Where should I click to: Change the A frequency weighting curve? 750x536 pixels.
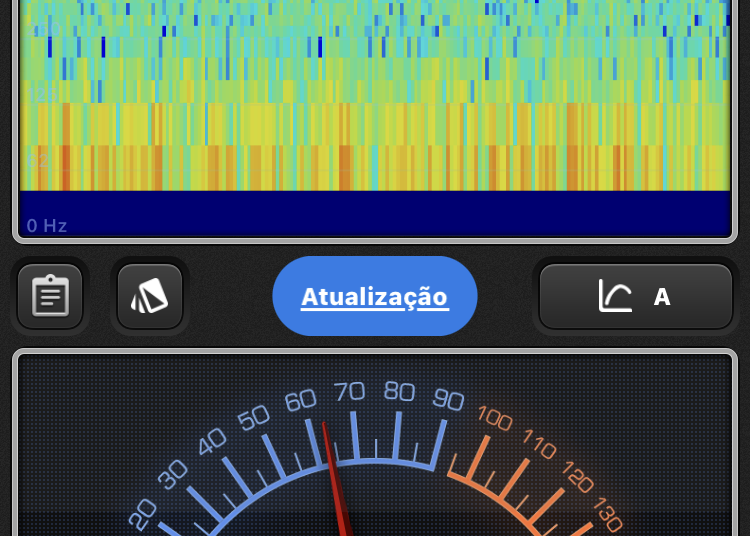(636, 296)
